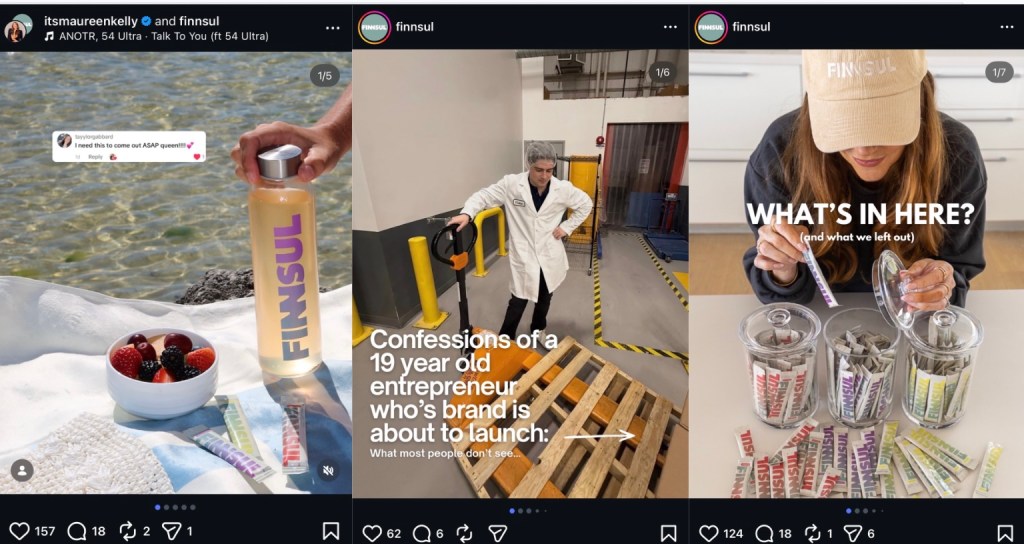Like the 'Confessions of a 19 year old' post
The image size is (1024, 544).
(371, 533)
